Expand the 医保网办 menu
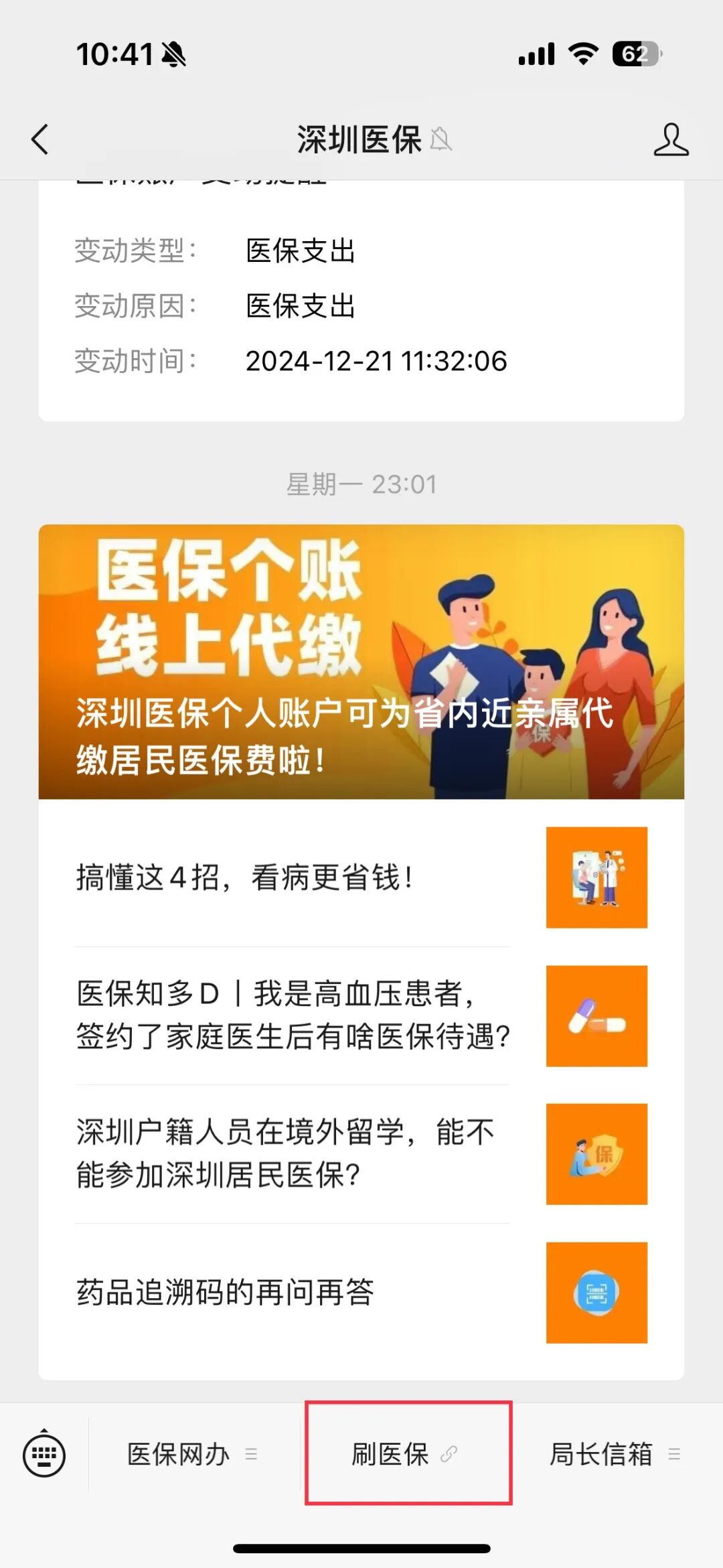 (x=191, y=1454)
